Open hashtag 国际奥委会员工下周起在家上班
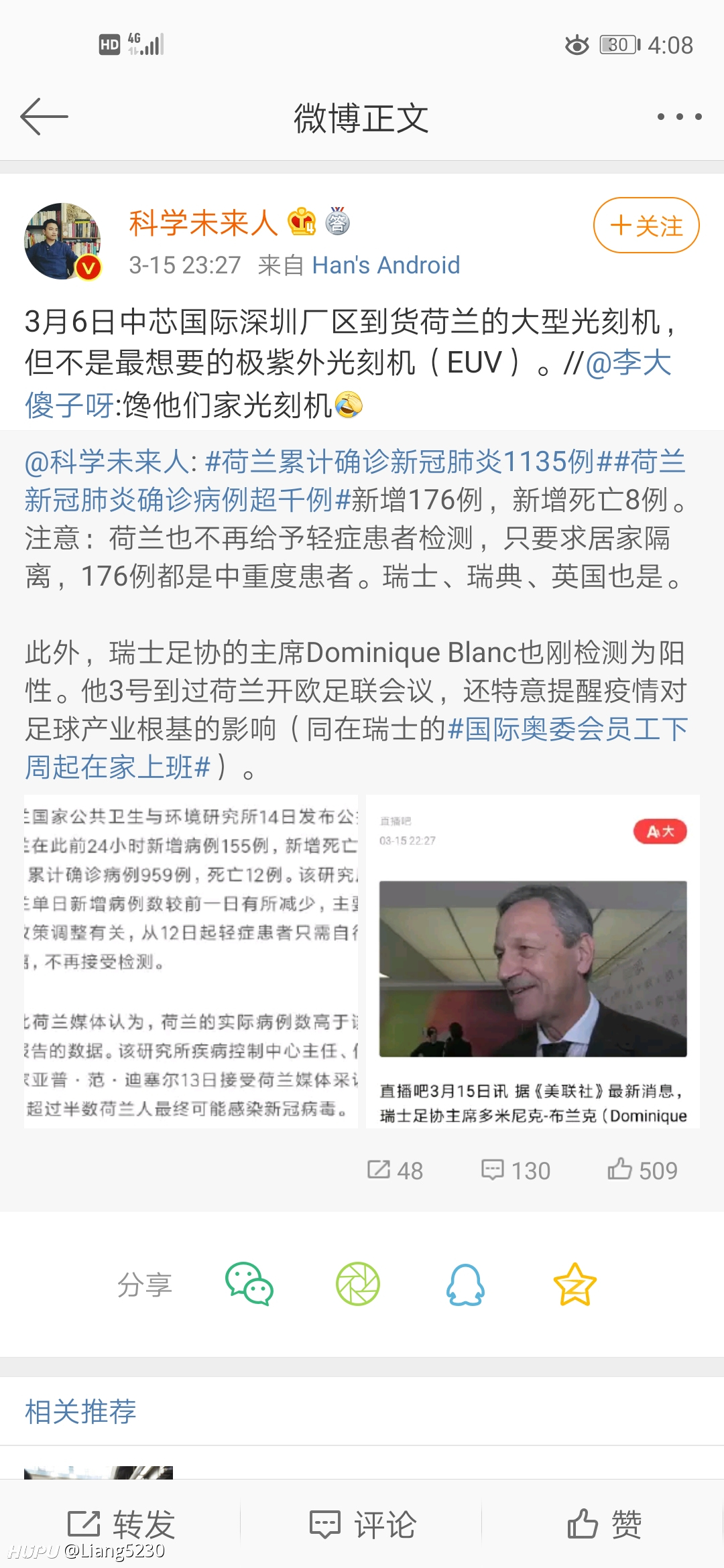 (357, 748)
